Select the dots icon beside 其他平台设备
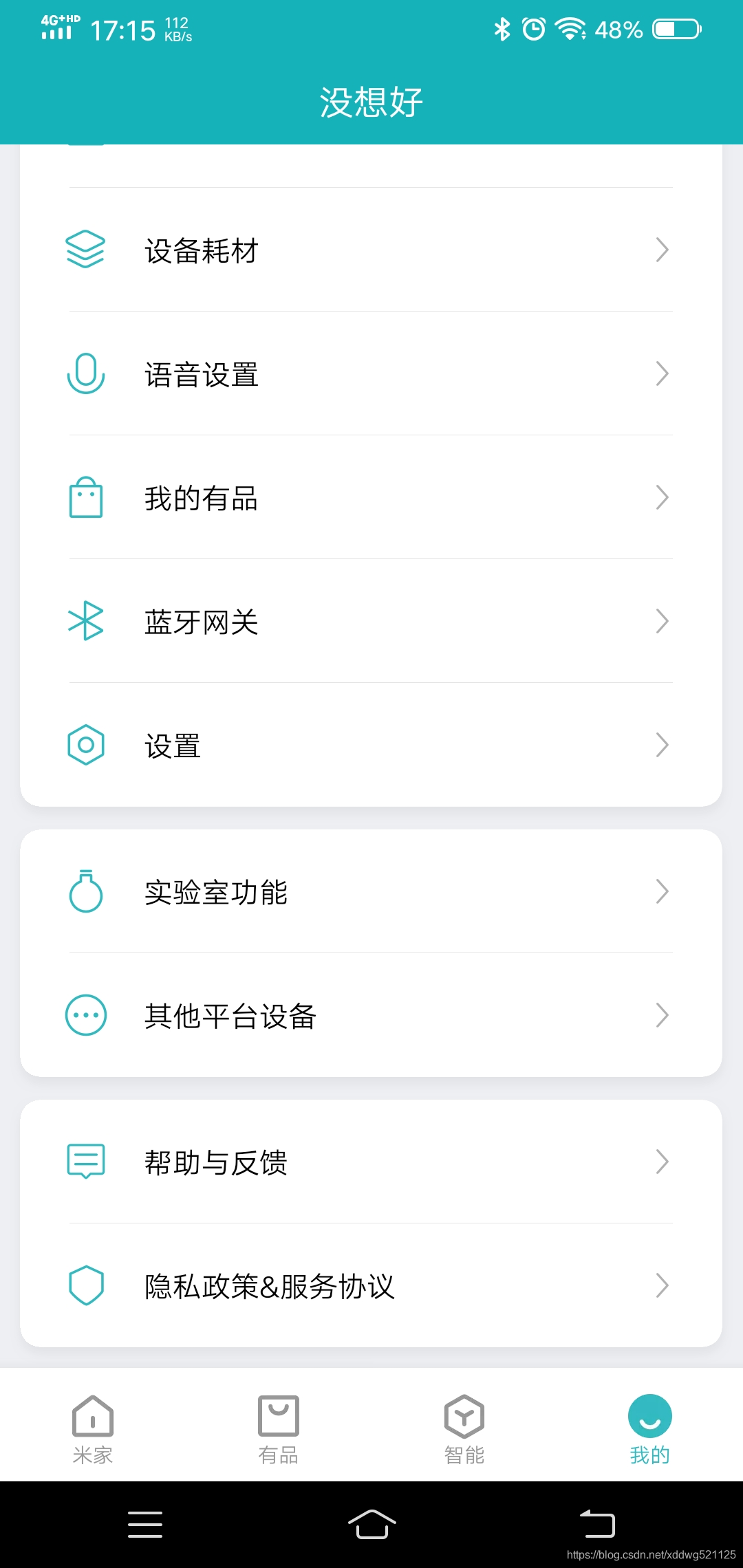Screen dimensions: 743x1568 point(86,1016)
